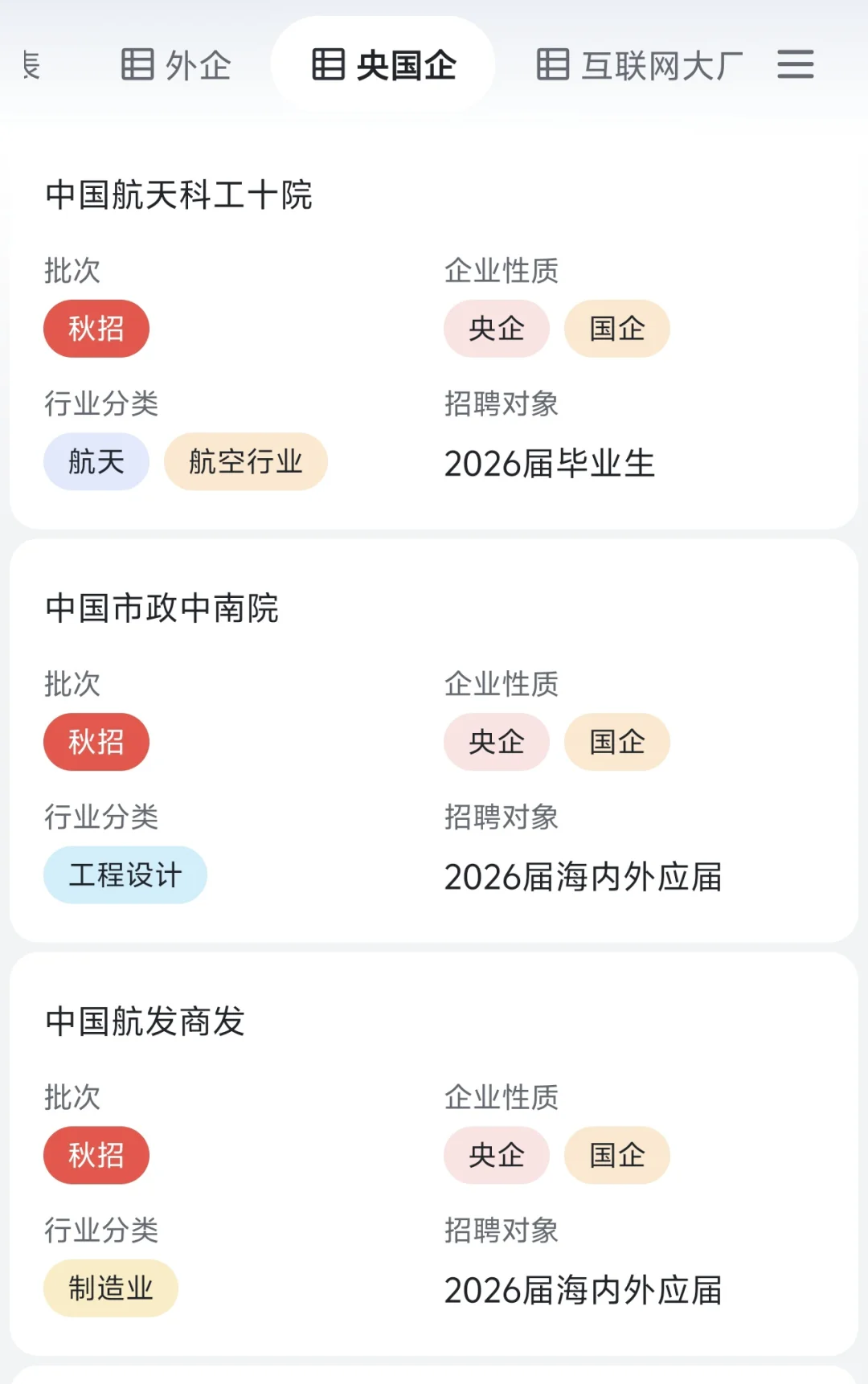This screenshot has width=868, height=1384.
Task: Open the hamburger menu of views
Action: point(796,64)
